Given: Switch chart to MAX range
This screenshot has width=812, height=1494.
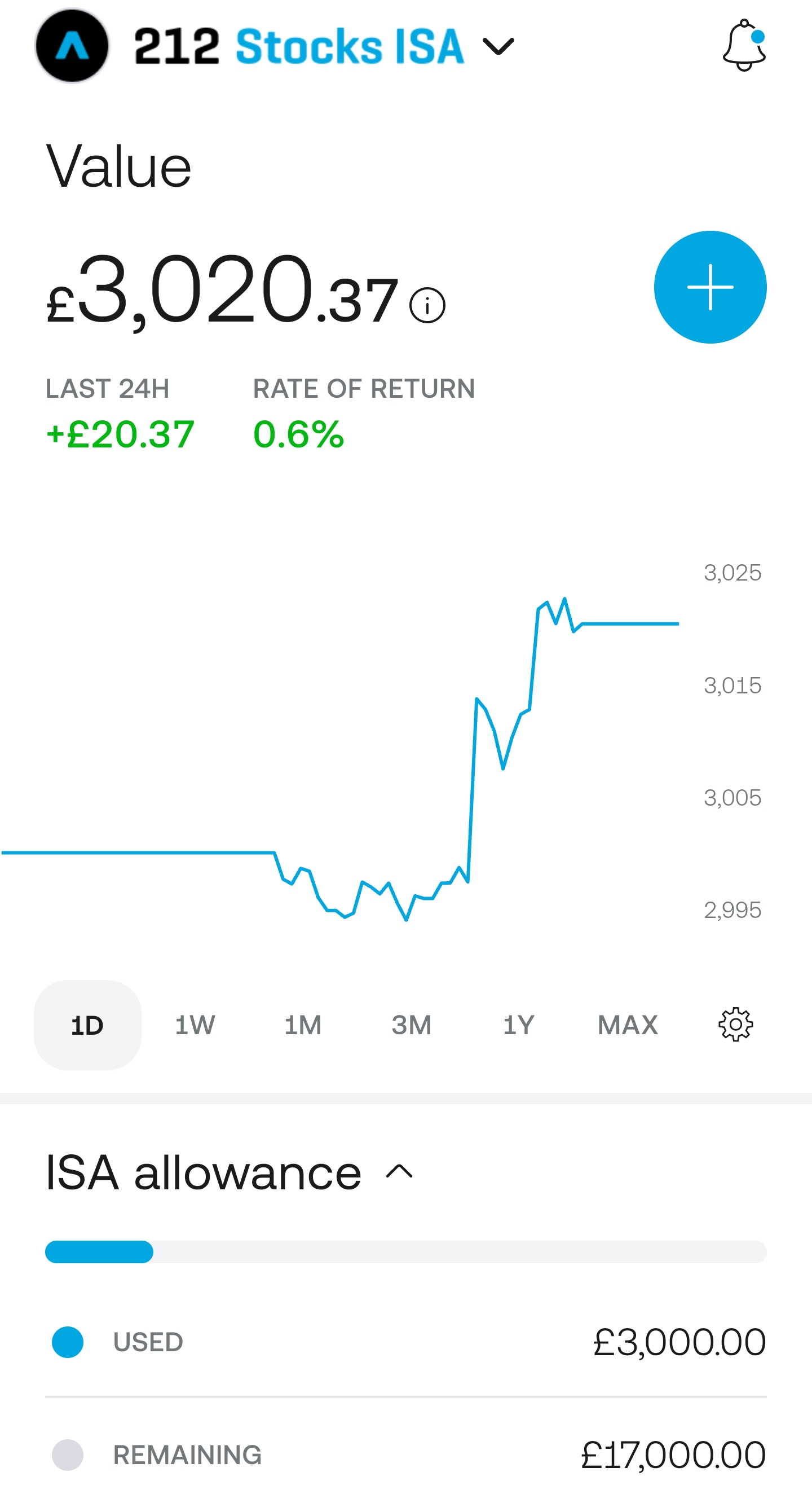Looking at the screenshot, I should (x=628, y=1025).
